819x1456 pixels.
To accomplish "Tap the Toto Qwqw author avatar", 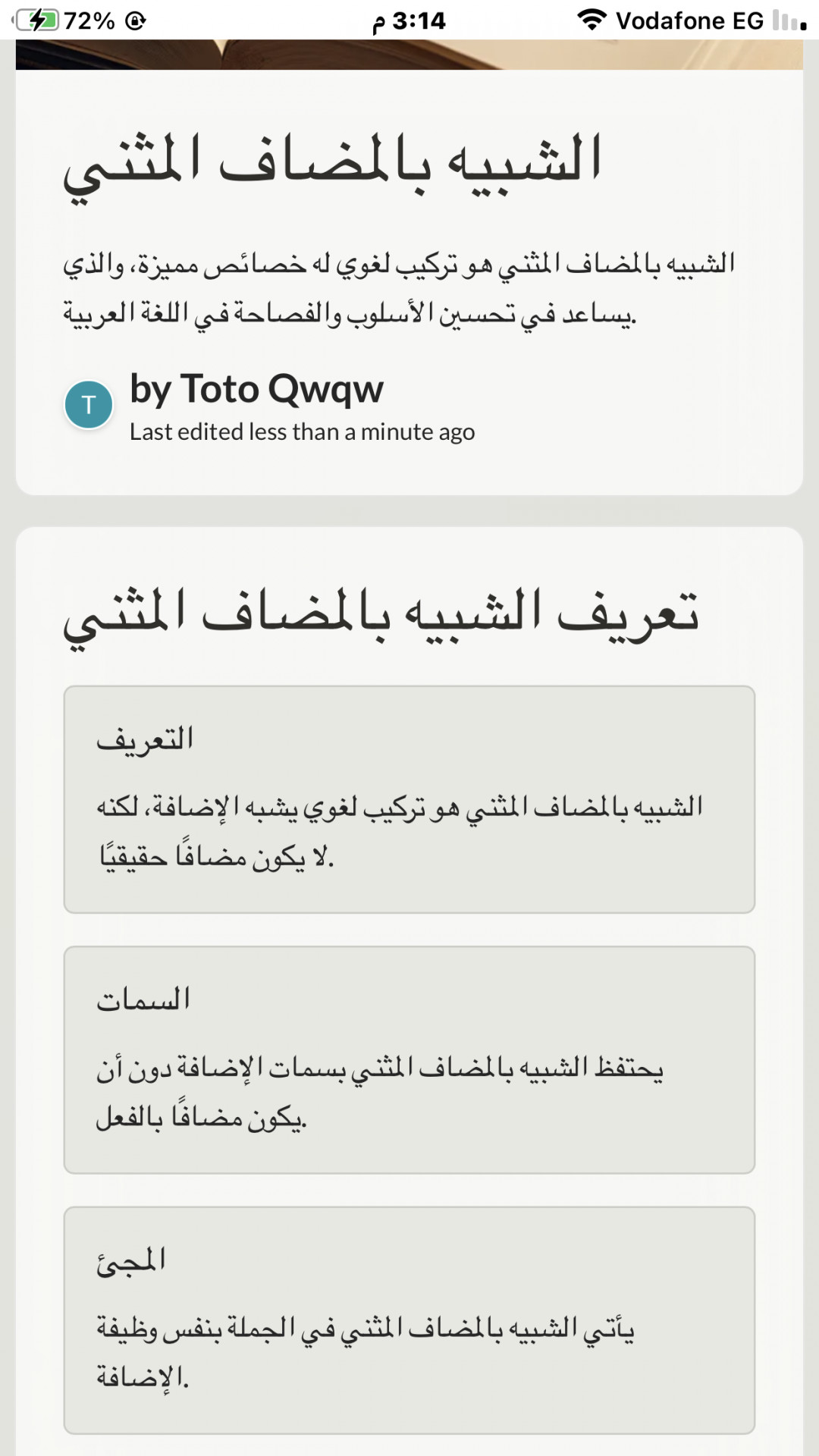I will tap(89, 405).
